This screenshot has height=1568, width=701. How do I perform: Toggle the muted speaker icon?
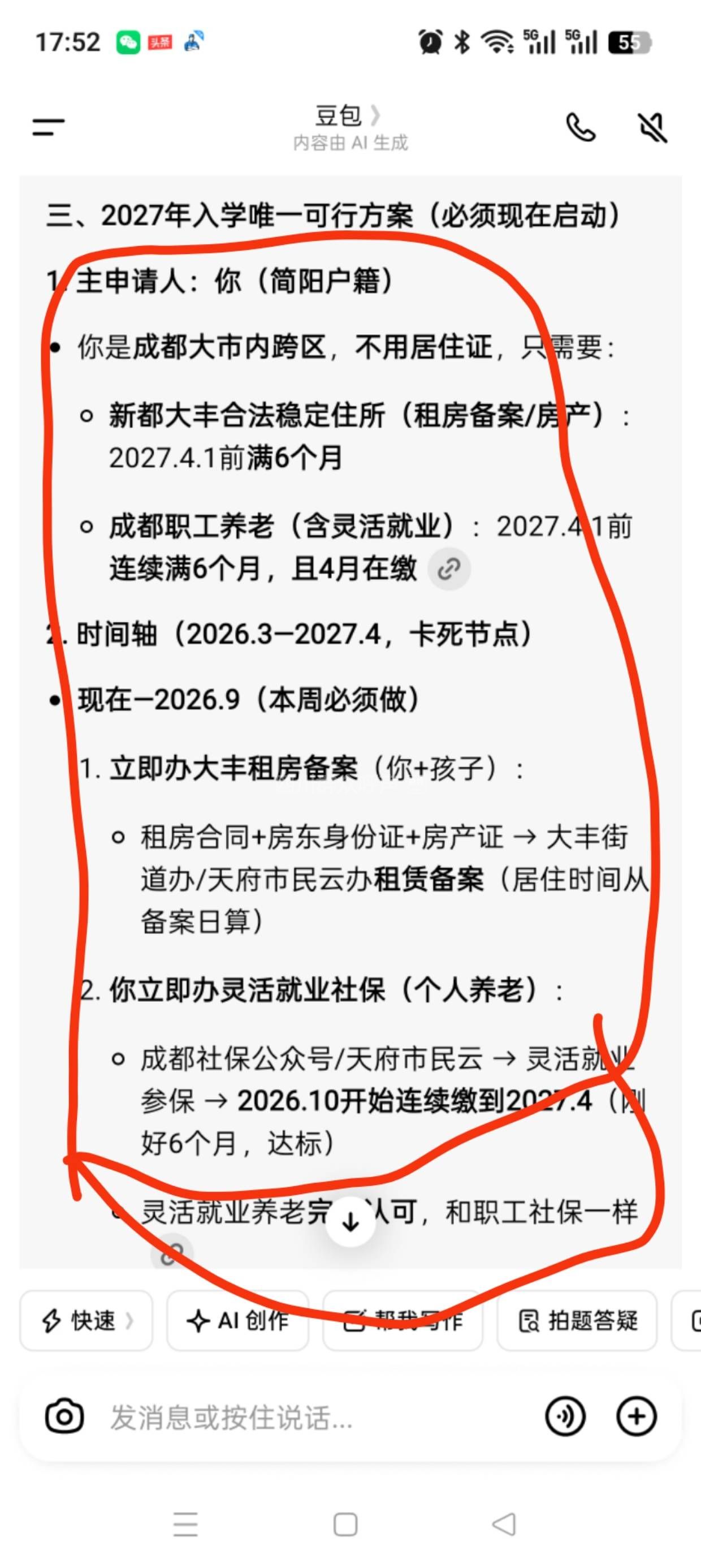click(652, 127)
